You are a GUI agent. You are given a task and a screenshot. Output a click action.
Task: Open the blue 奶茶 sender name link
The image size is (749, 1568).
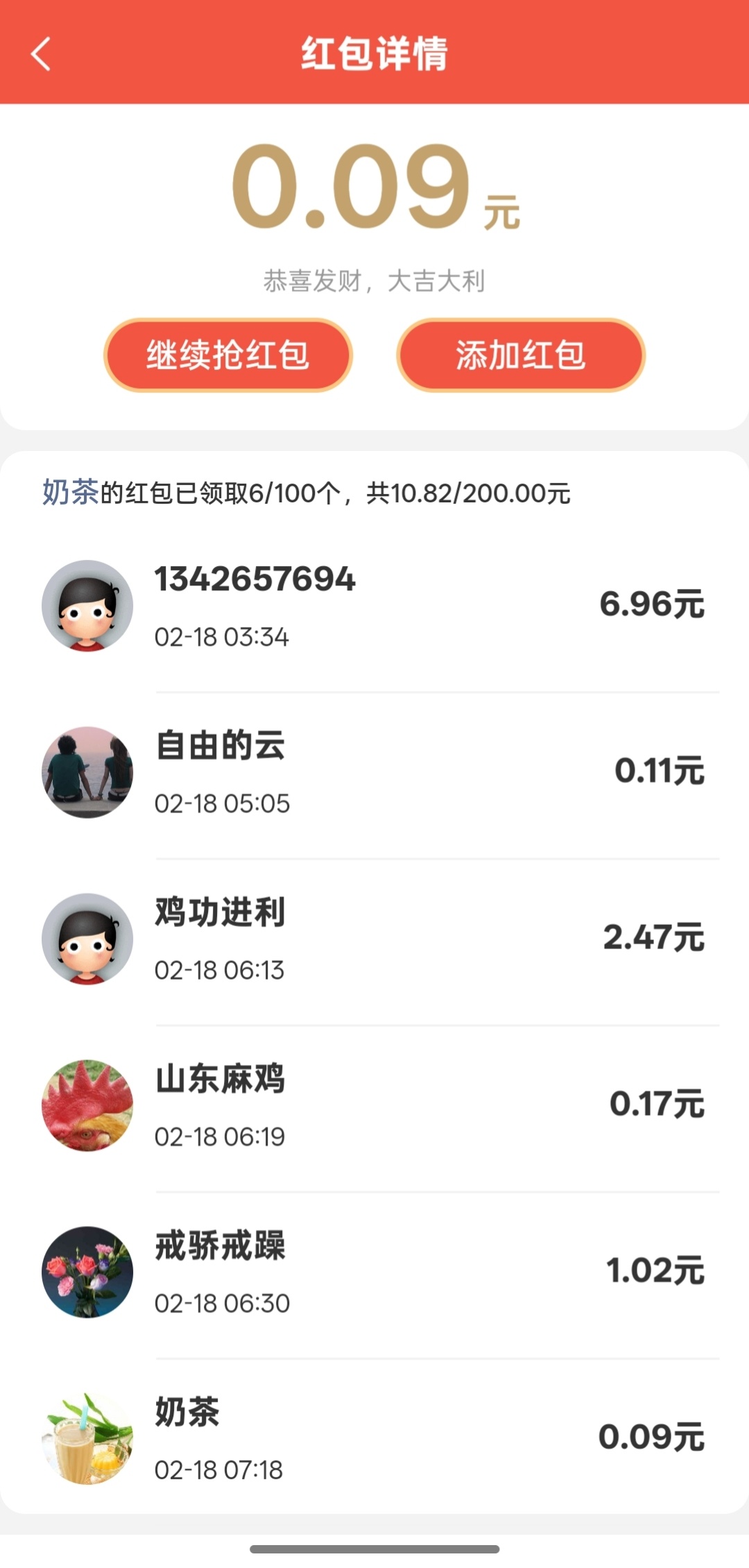click(70, 493)
